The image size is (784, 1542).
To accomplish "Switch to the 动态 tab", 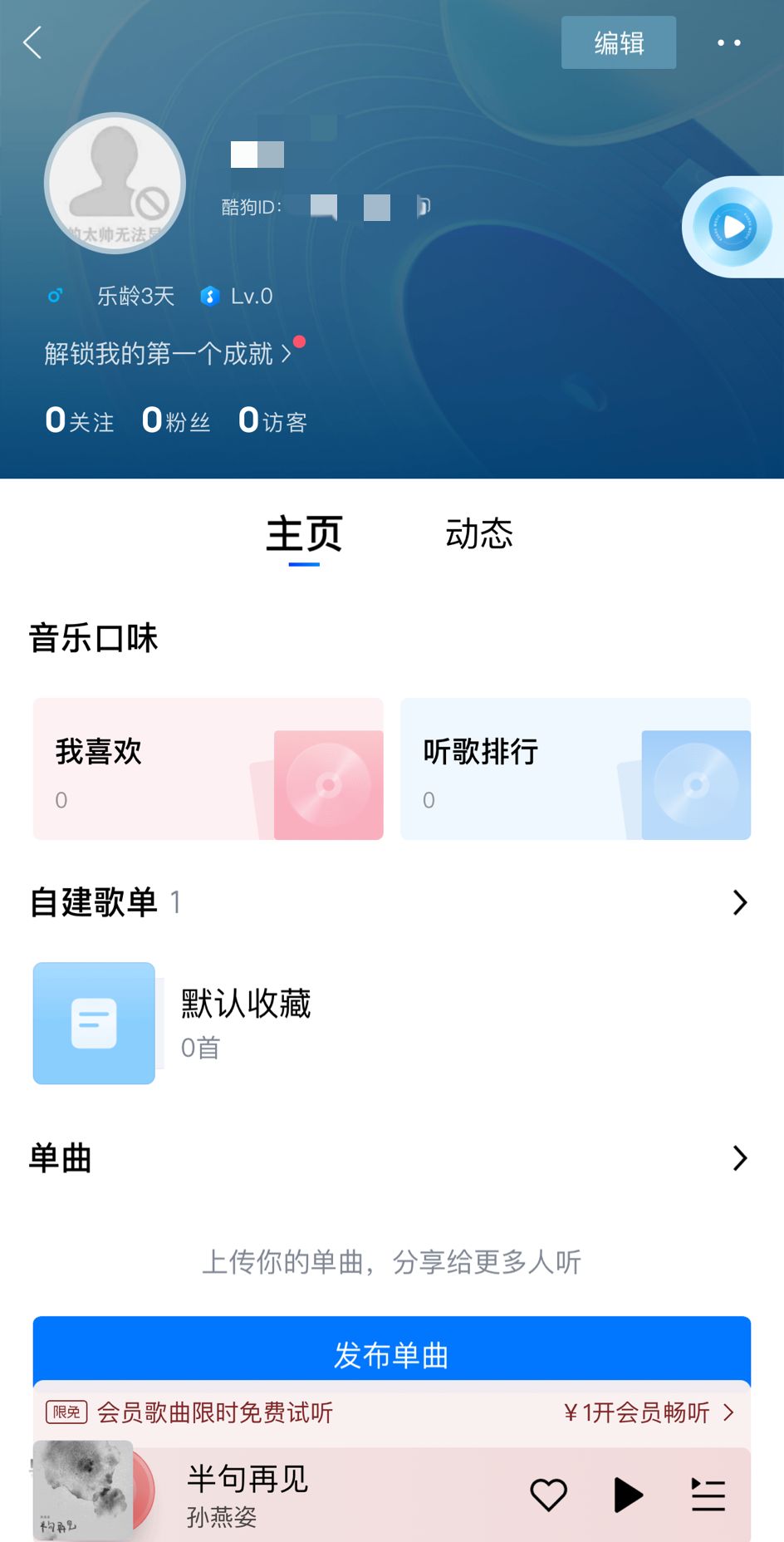I will (479, 533).
